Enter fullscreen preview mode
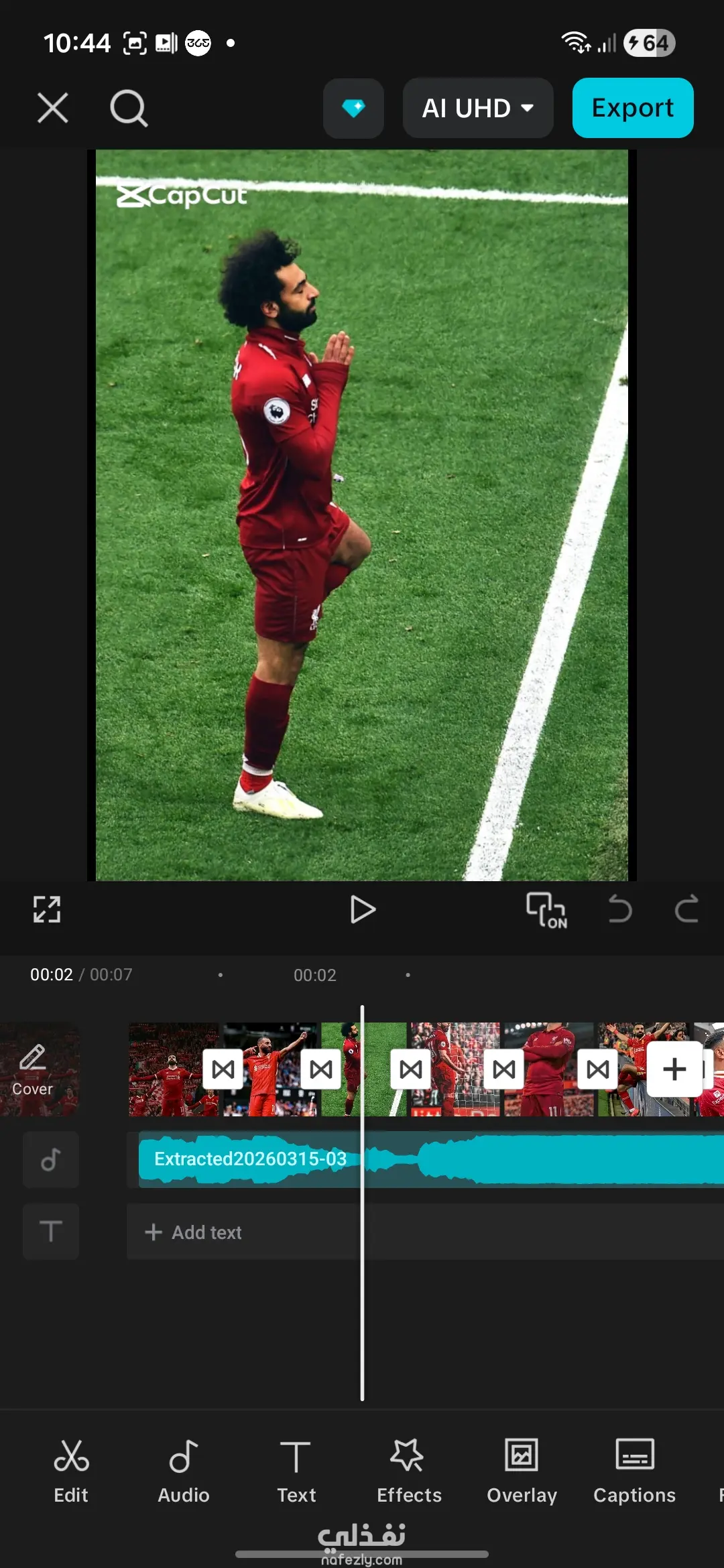The width and height of the screenshot is (724, 1568). click(47, 909)
